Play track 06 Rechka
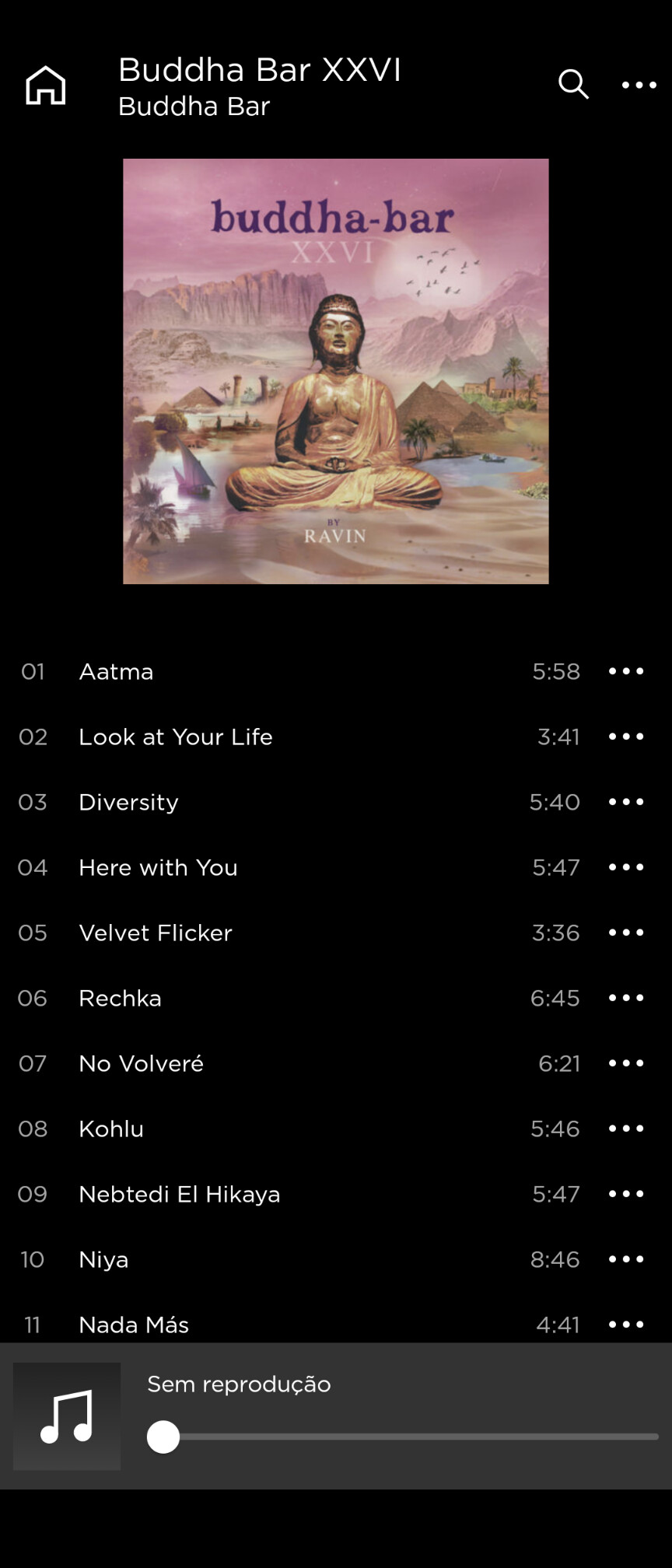 click(x=121, y=998)
